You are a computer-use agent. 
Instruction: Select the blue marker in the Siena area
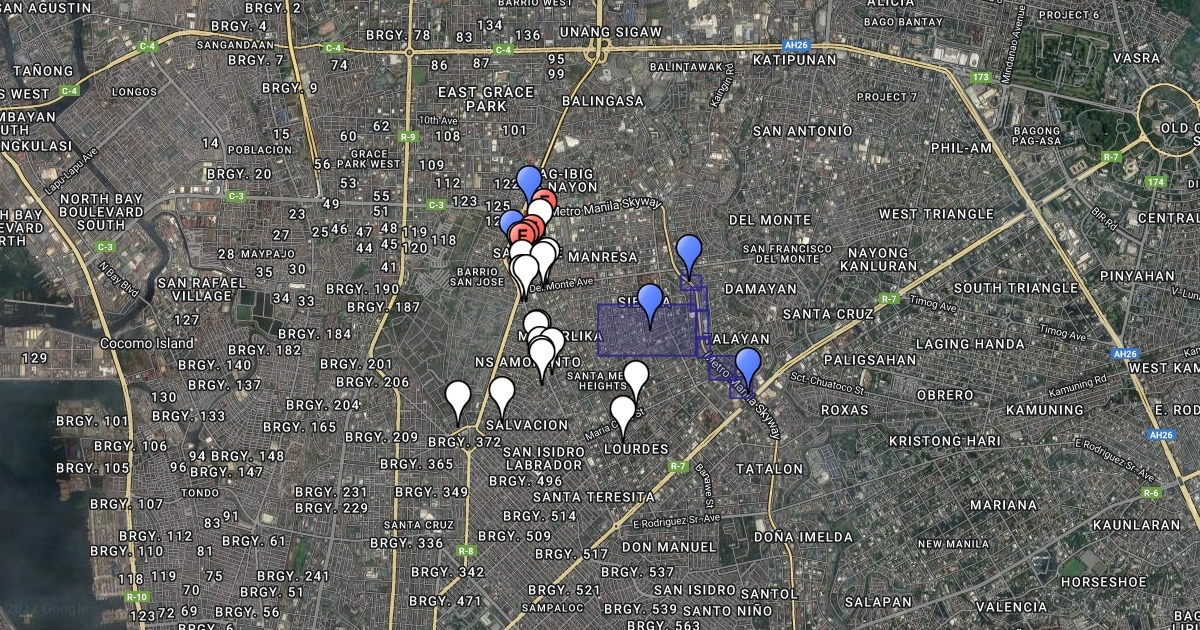coord(651,301)
